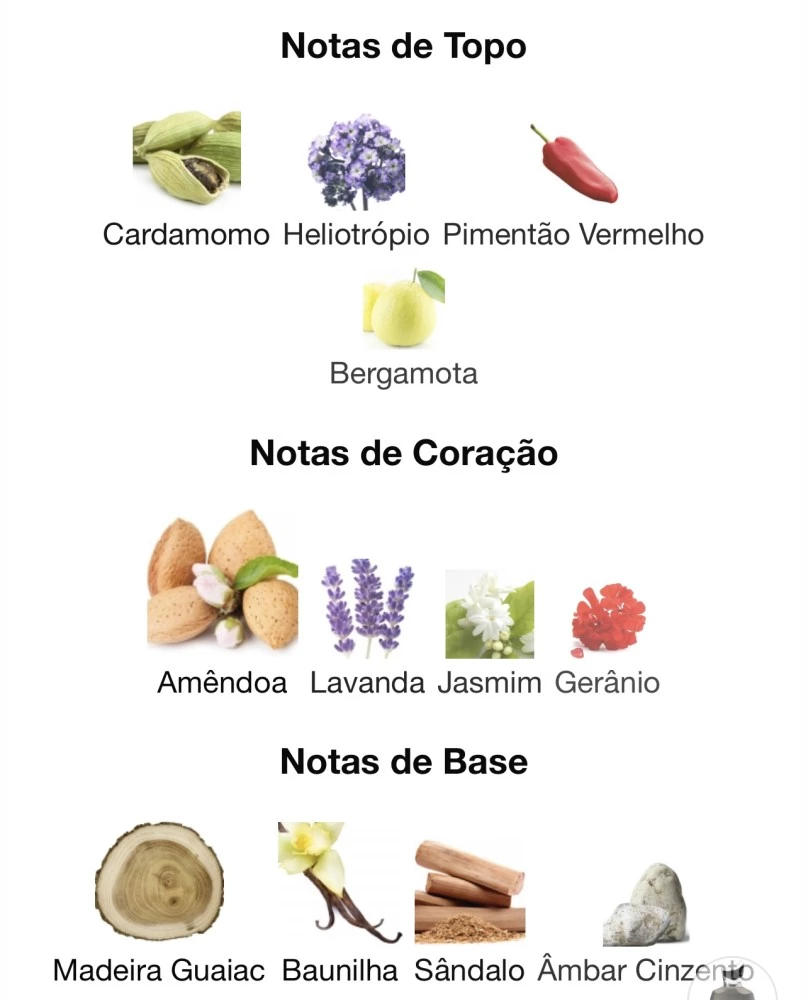View the Sândalo note
Image resolution: width=808 pixels, height=1000 pixels.
[x=469, y=892]
